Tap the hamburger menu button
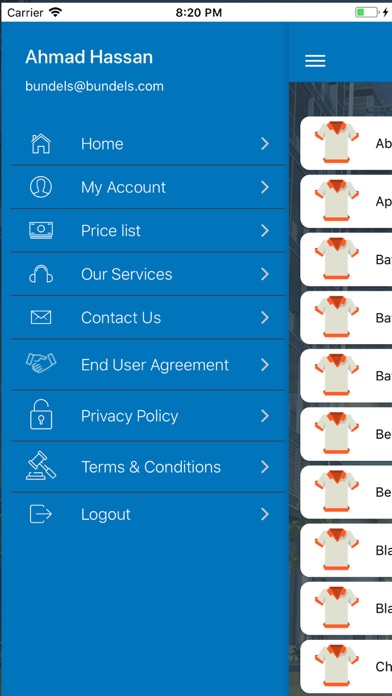Image resolution: width=392 pixels, height=696 pixels. pos(315,61)
